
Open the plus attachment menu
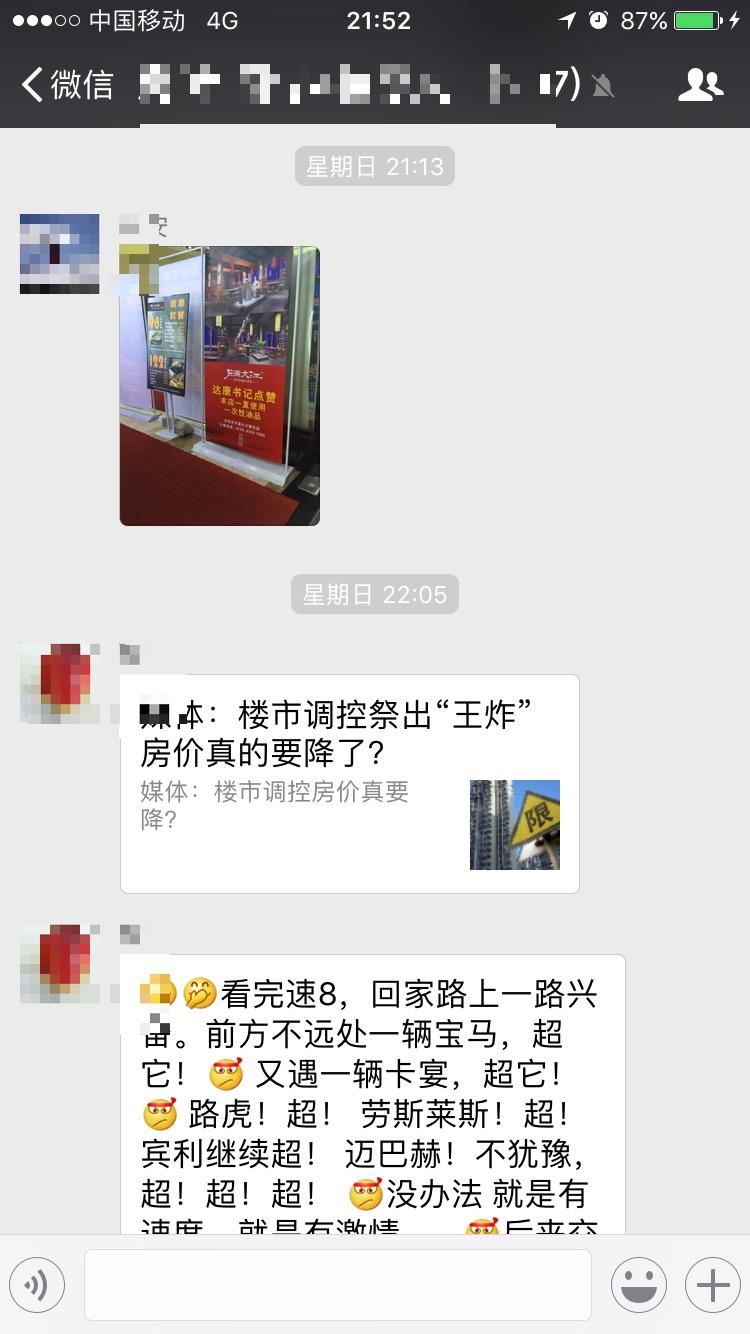712,1285
